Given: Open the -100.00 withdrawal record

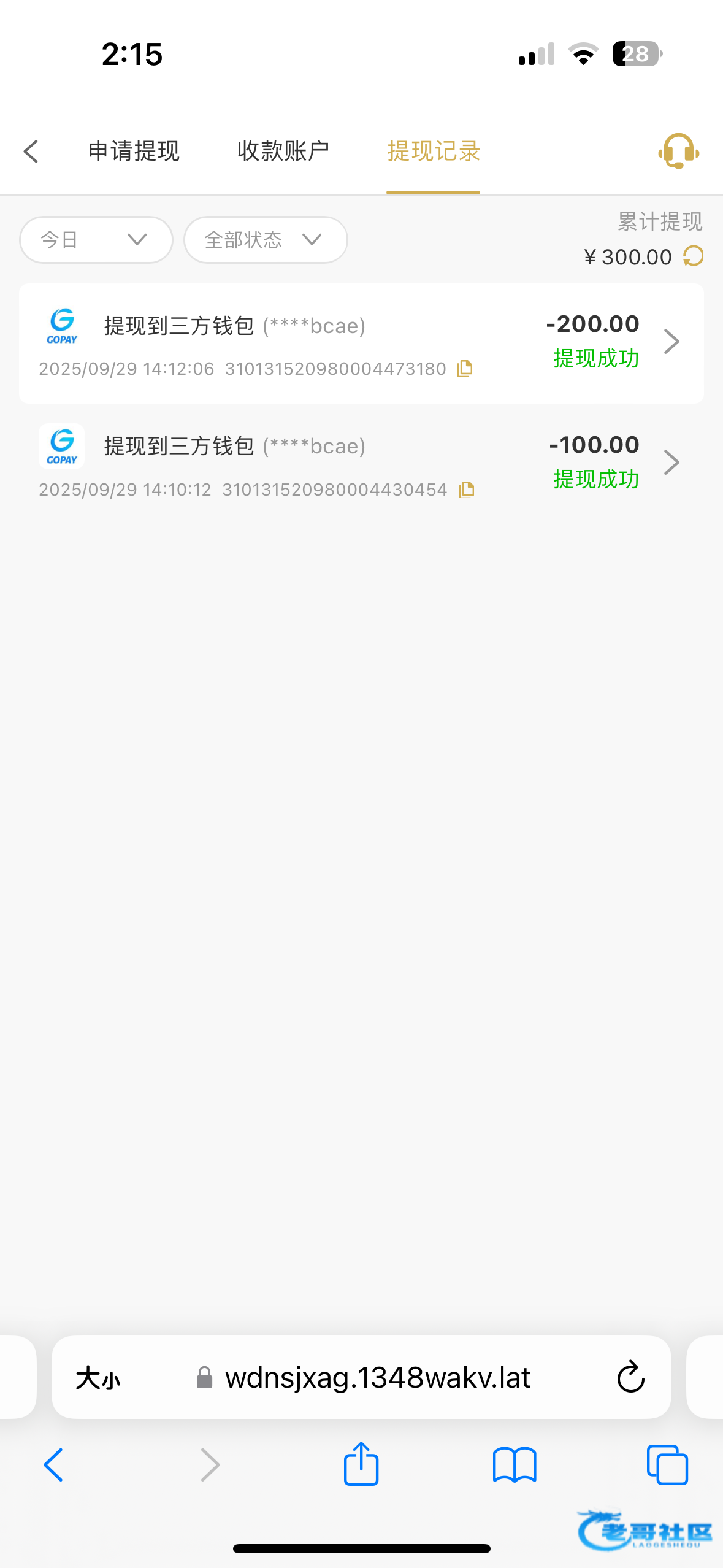Looking at the screenshot, I should click(671, 463).
